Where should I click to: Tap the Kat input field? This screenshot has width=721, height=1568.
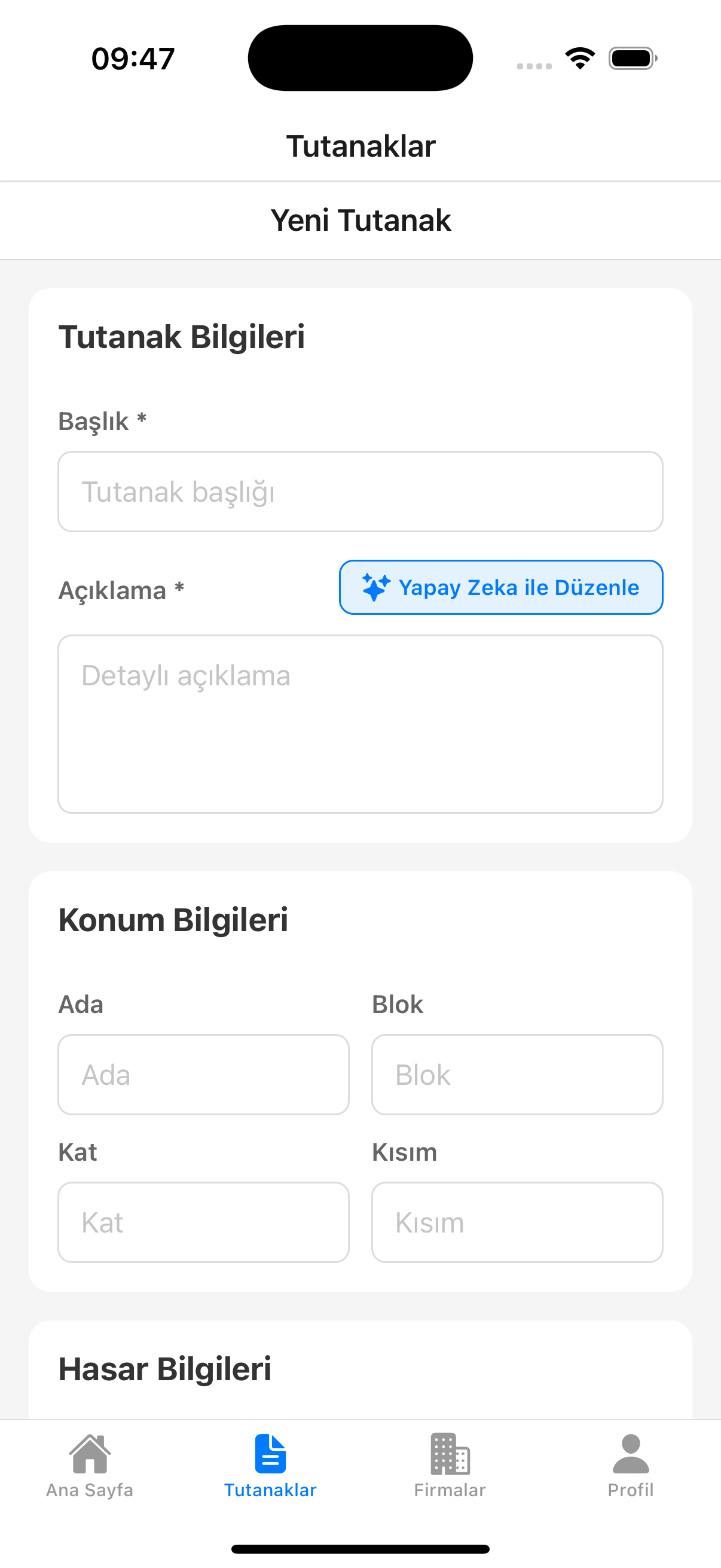click(203, 1222)
